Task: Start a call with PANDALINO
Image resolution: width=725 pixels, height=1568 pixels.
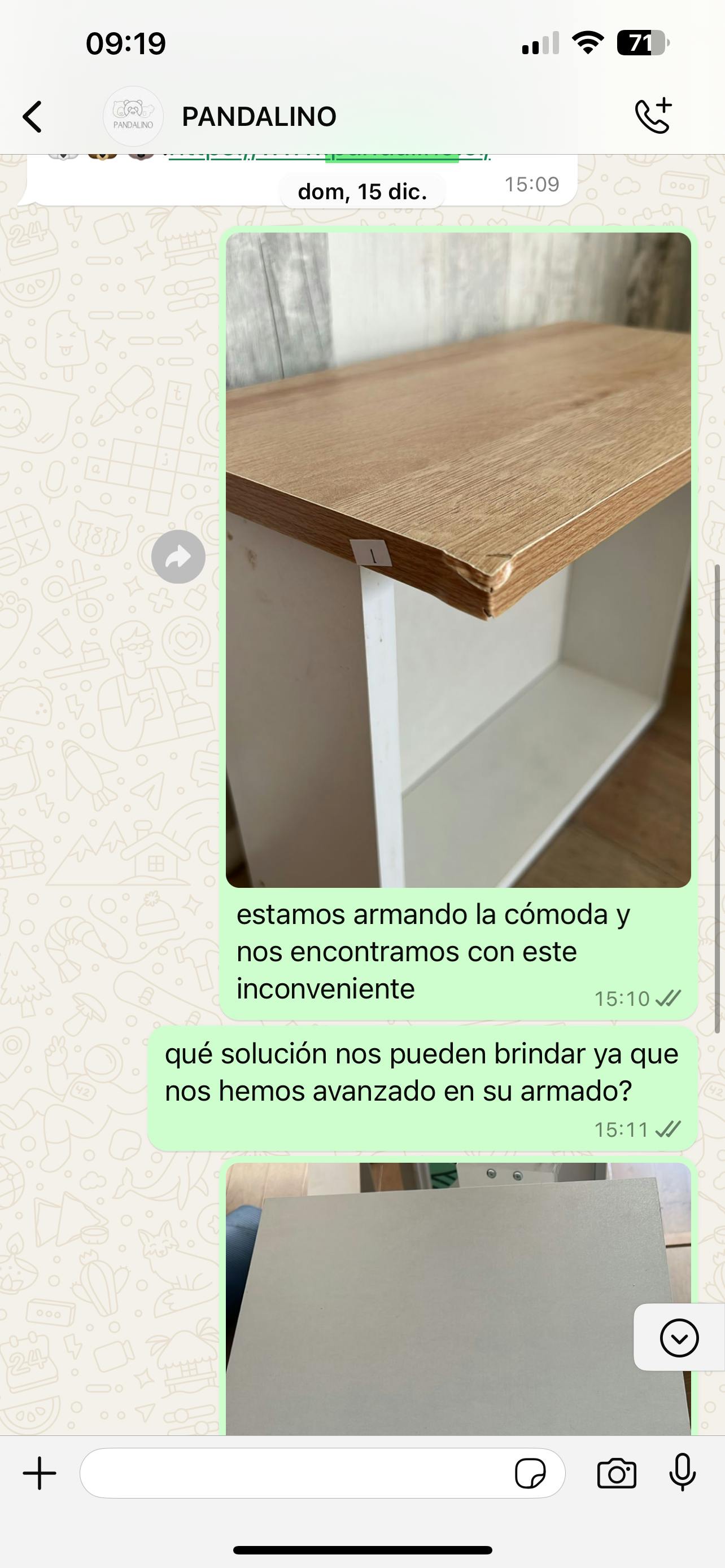Action: tap(653, 115)
